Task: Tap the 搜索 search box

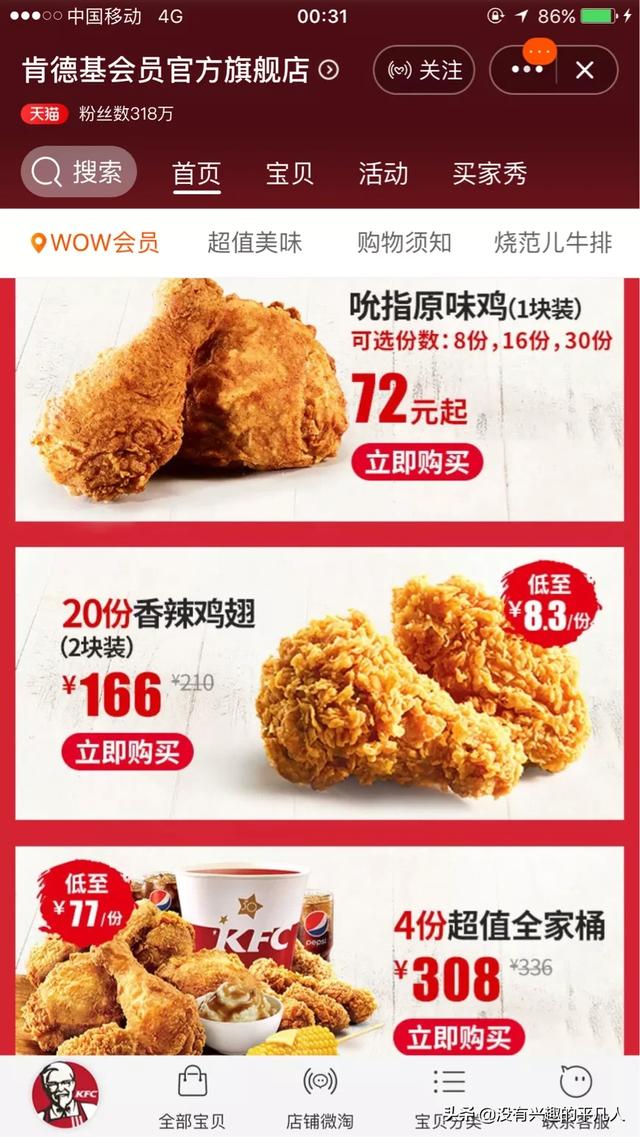Action: pyautogui.click(x=79, y=172)
